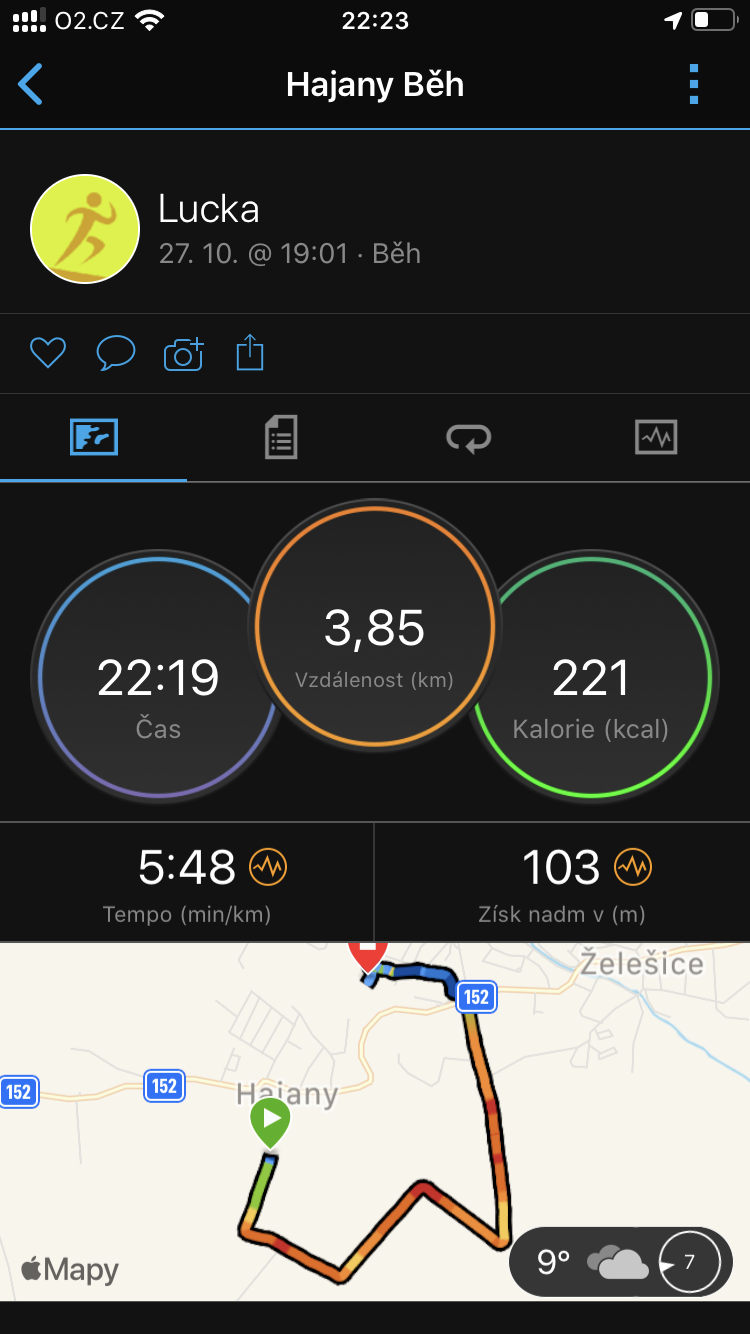Viewport: 750px width, 1334px height.
Task: Open the pace chart icon next to 5:48
Action: click(x=268, y=867)
